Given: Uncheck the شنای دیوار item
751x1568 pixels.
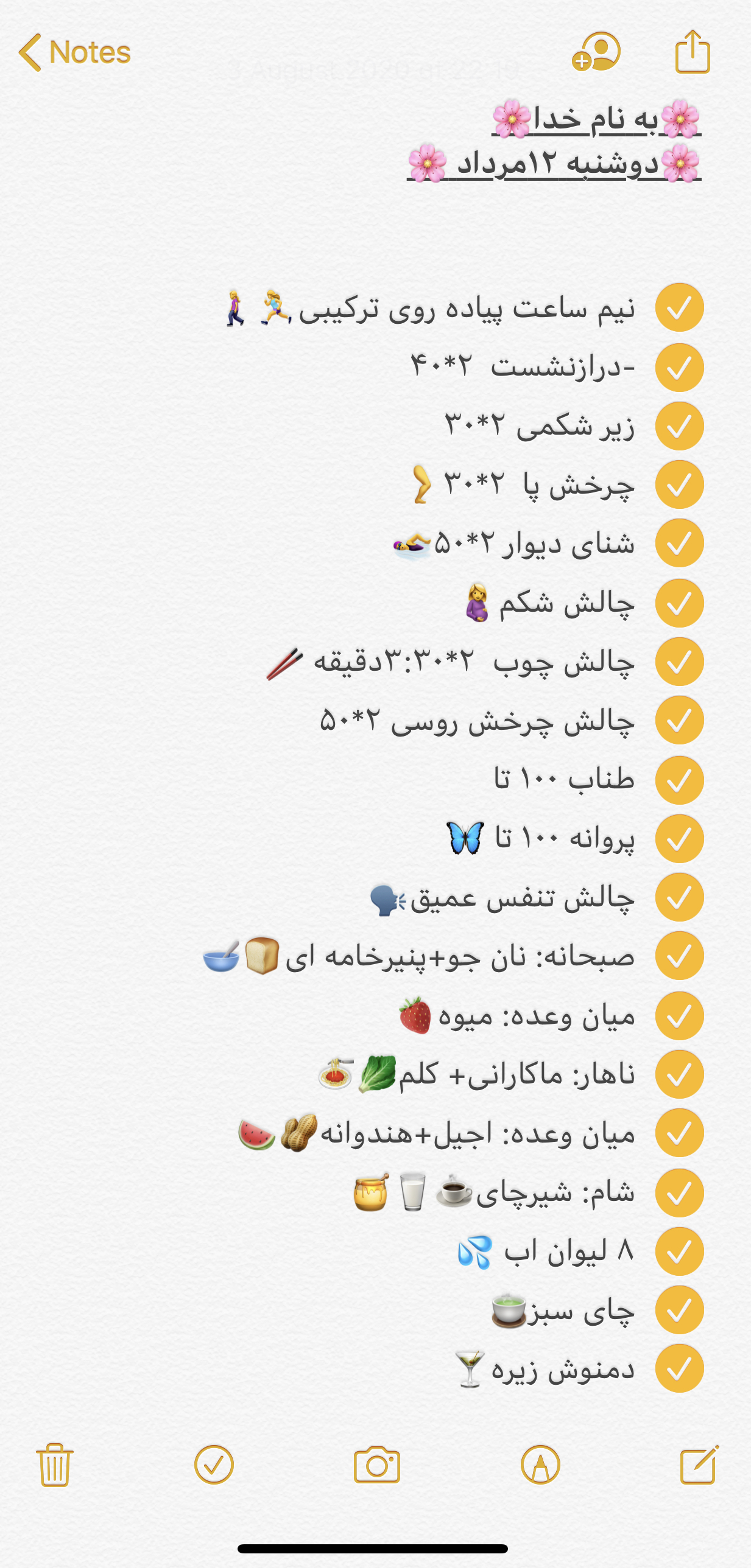Looking at the screenshot, I should (x=679, y=543).
